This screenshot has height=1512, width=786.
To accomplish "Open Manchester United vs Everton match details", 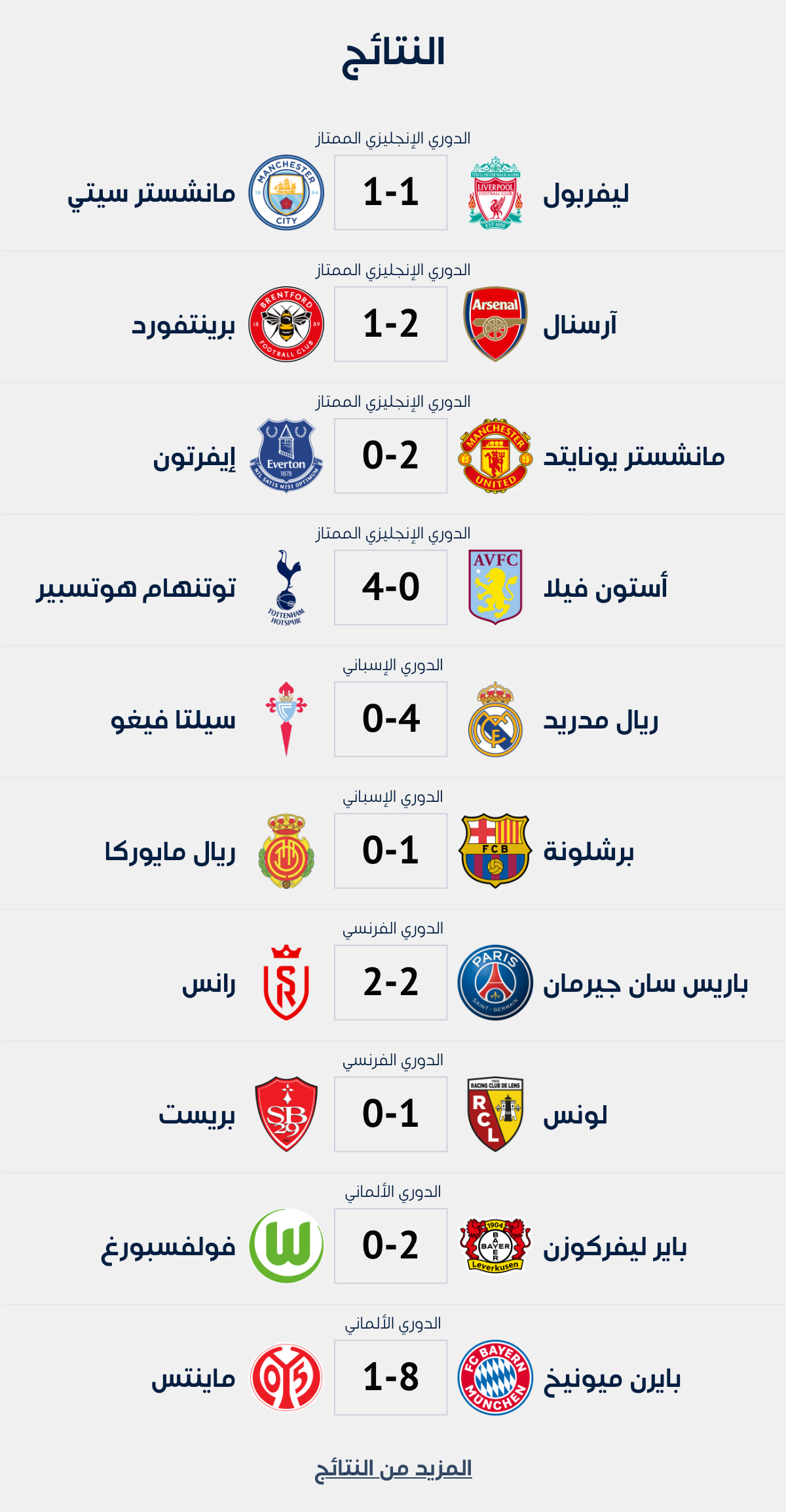I will 391,456.
